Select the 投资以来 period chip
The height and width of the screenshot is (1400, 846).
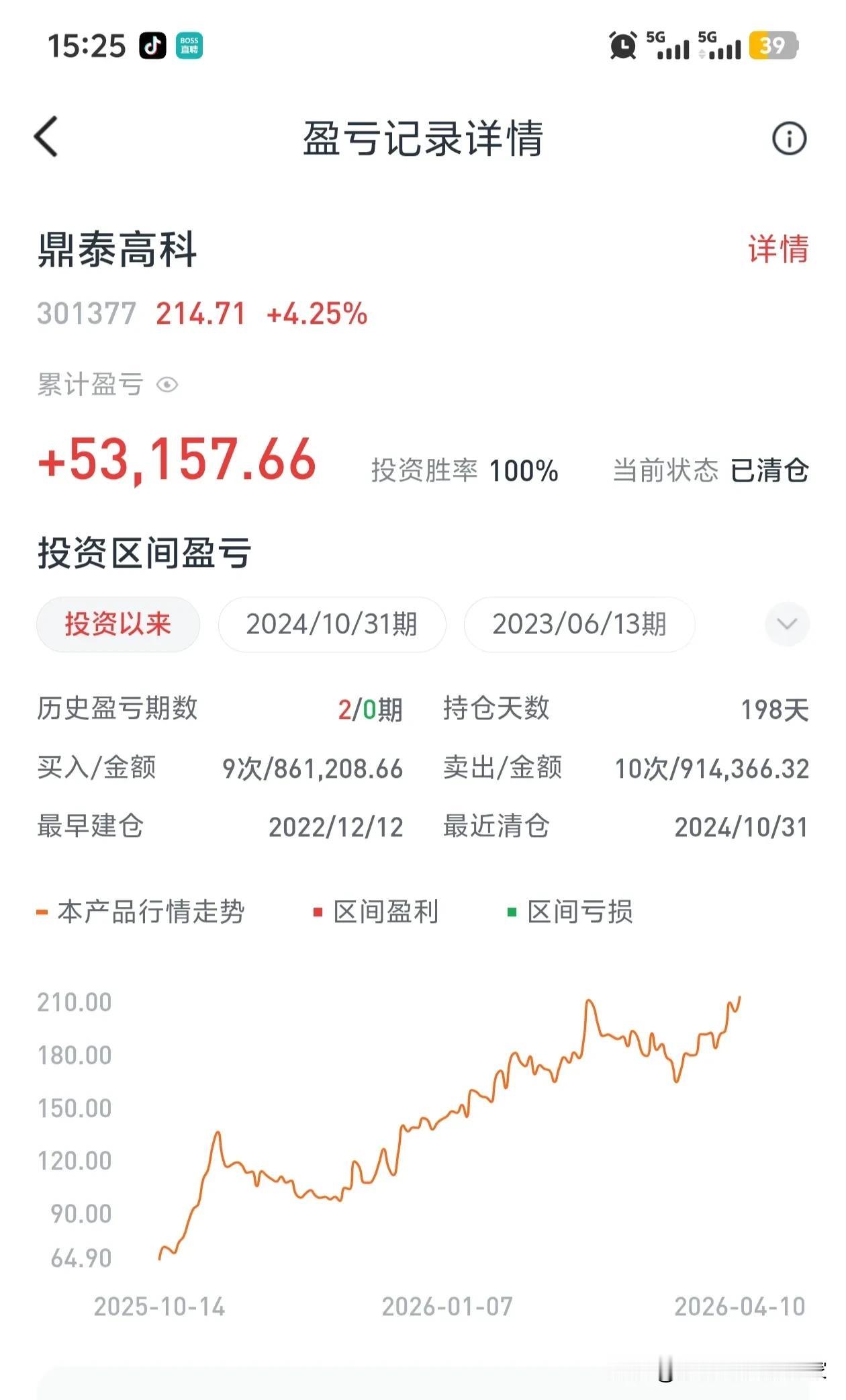[117, 624]
